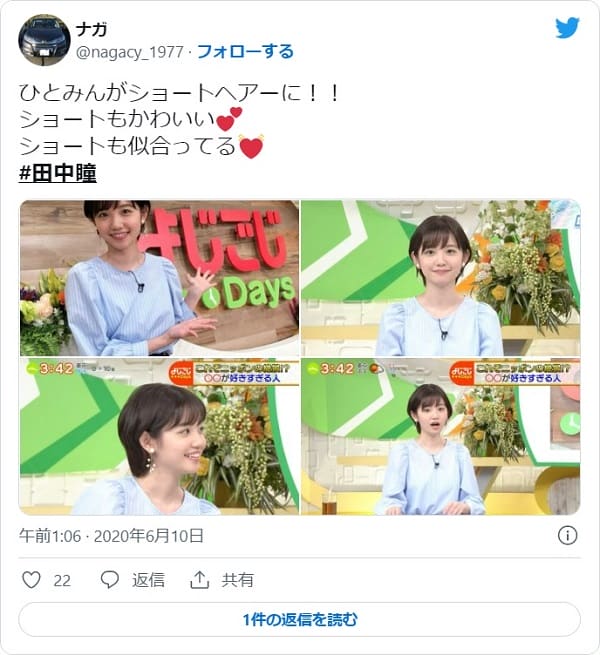Open the #田中瞳 hashtag

58,172
